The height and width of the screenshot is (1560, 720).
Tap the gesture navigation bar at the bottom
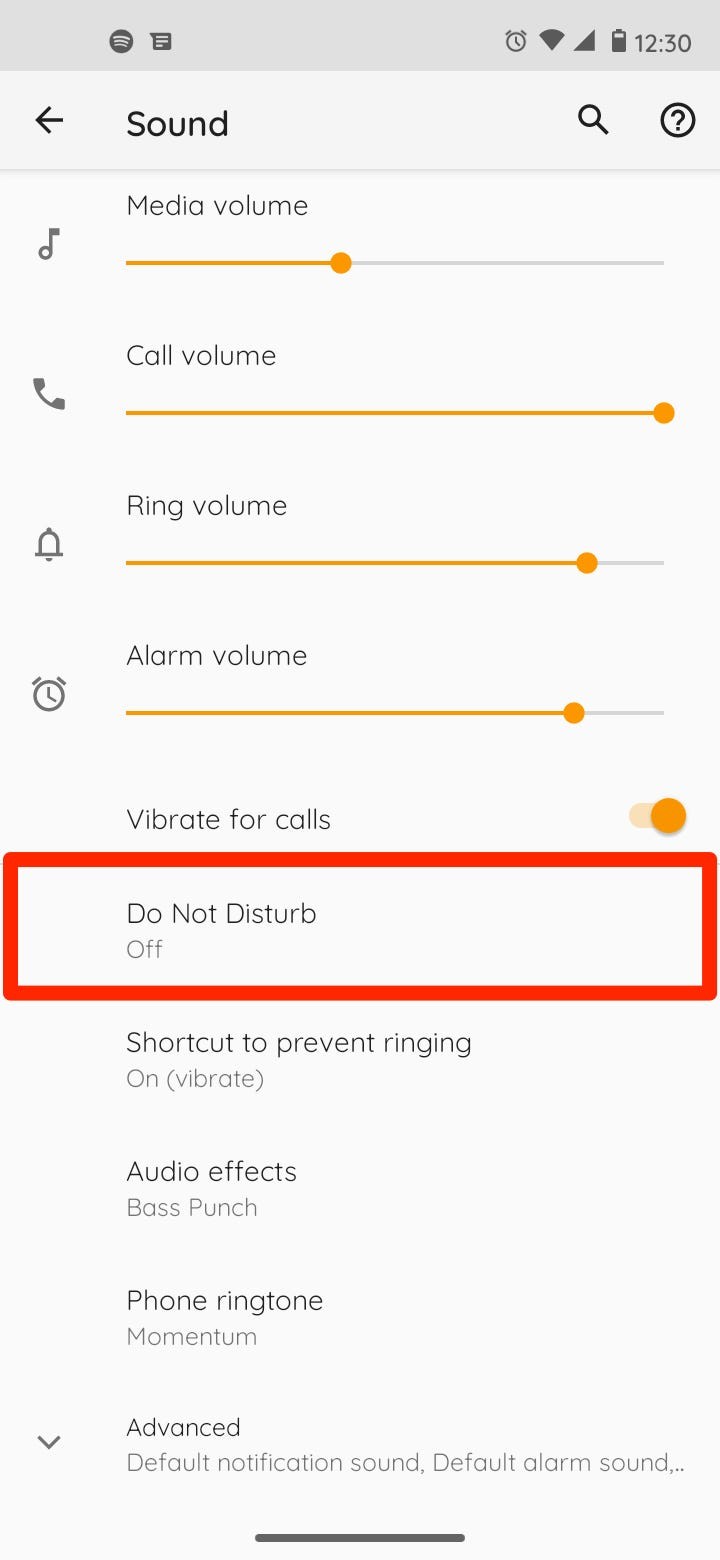[360, 1539]
